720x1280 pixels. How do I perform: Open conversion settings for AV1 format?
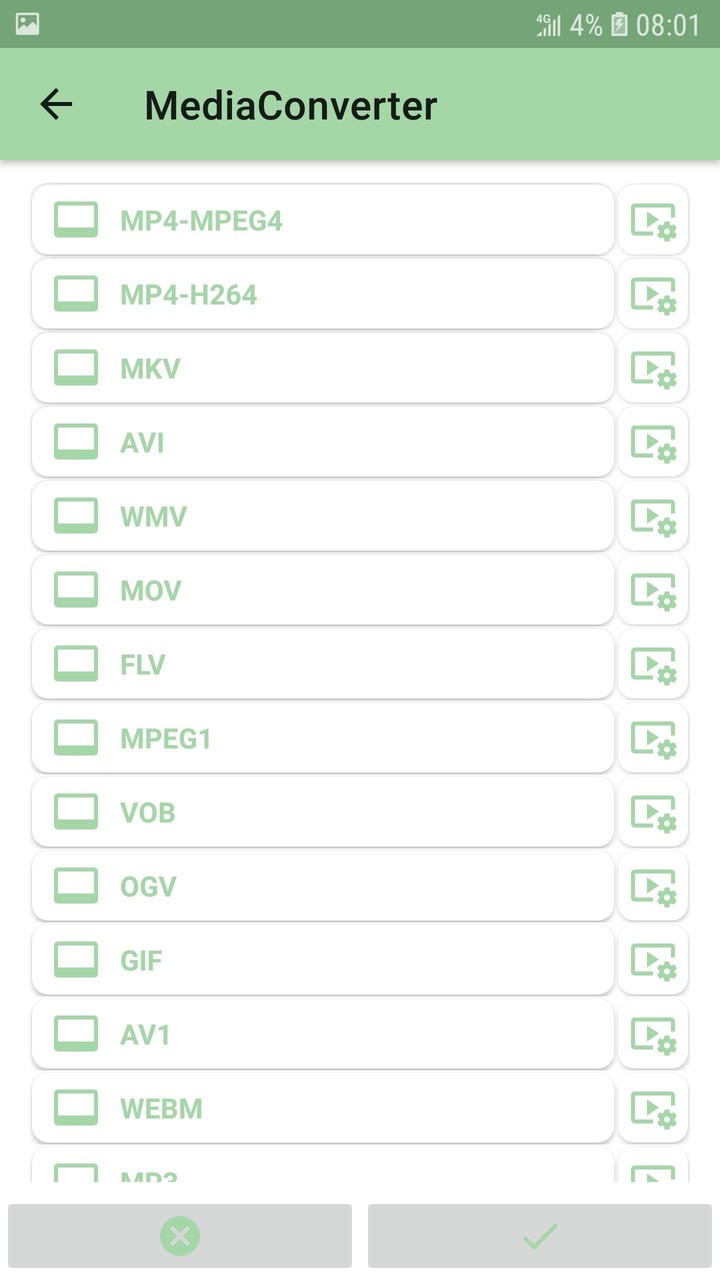pyautogui.click(x=653, y=1034)
